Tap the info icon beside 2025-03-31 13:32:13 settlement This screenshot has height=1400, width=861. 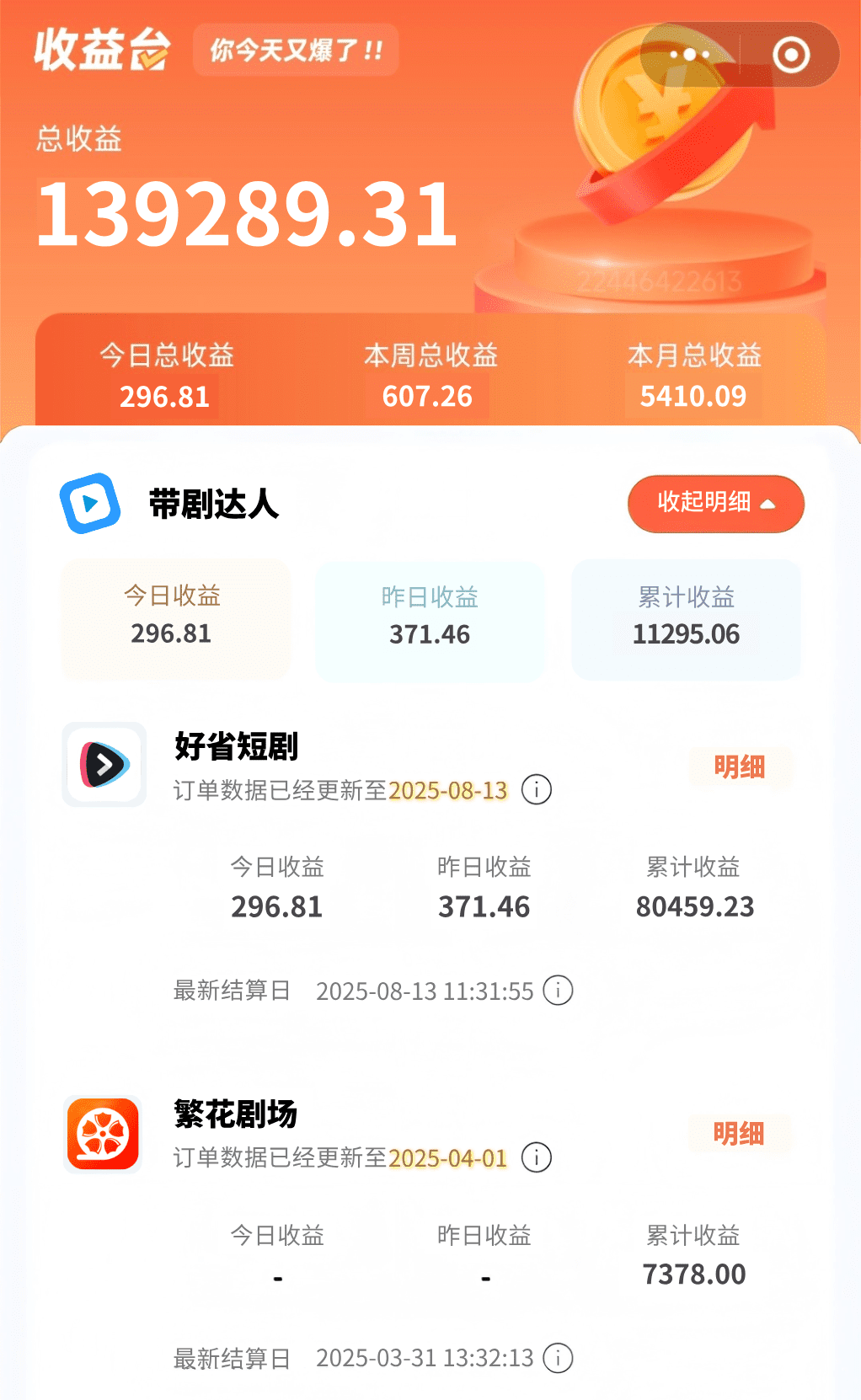coord(558,1358)
